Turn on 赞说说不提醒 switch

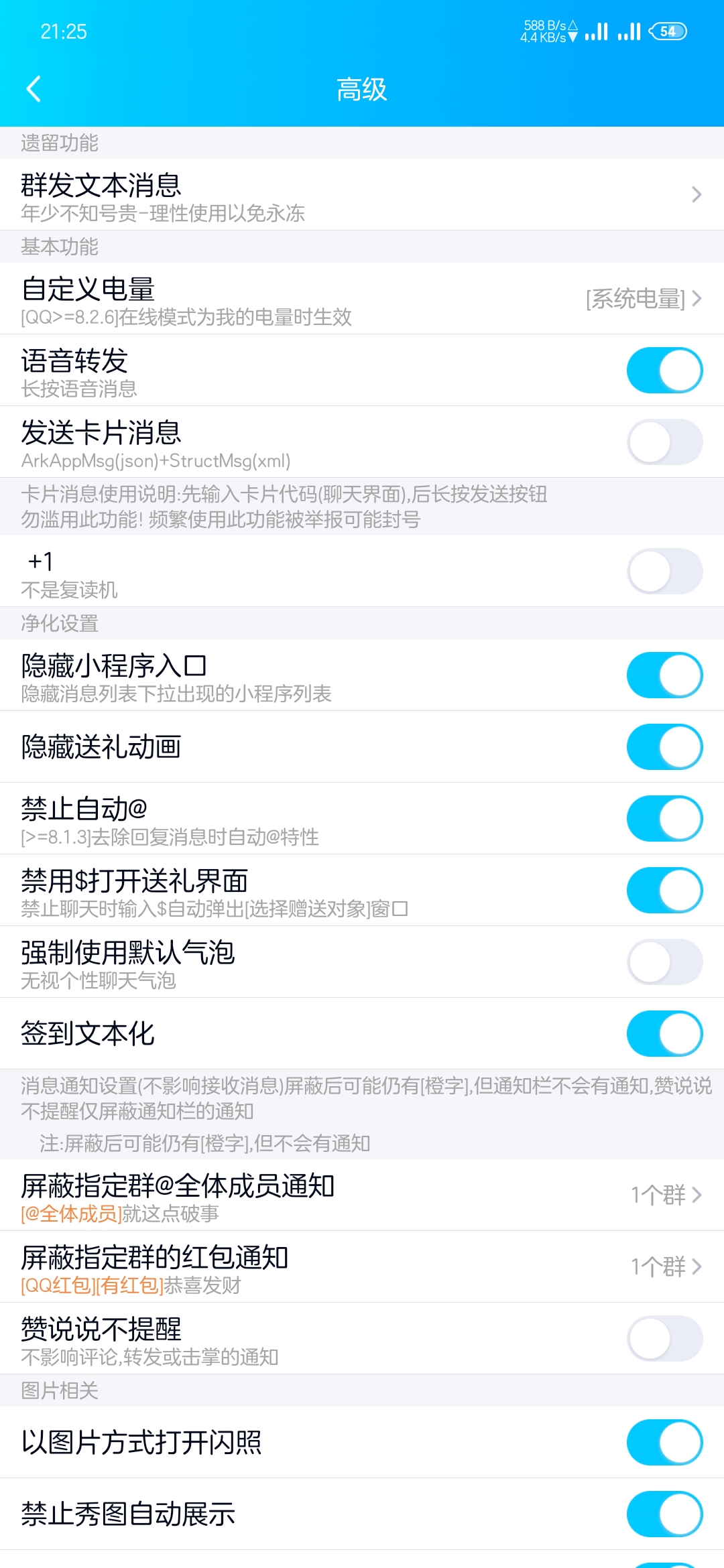(x=664, y=1339)
